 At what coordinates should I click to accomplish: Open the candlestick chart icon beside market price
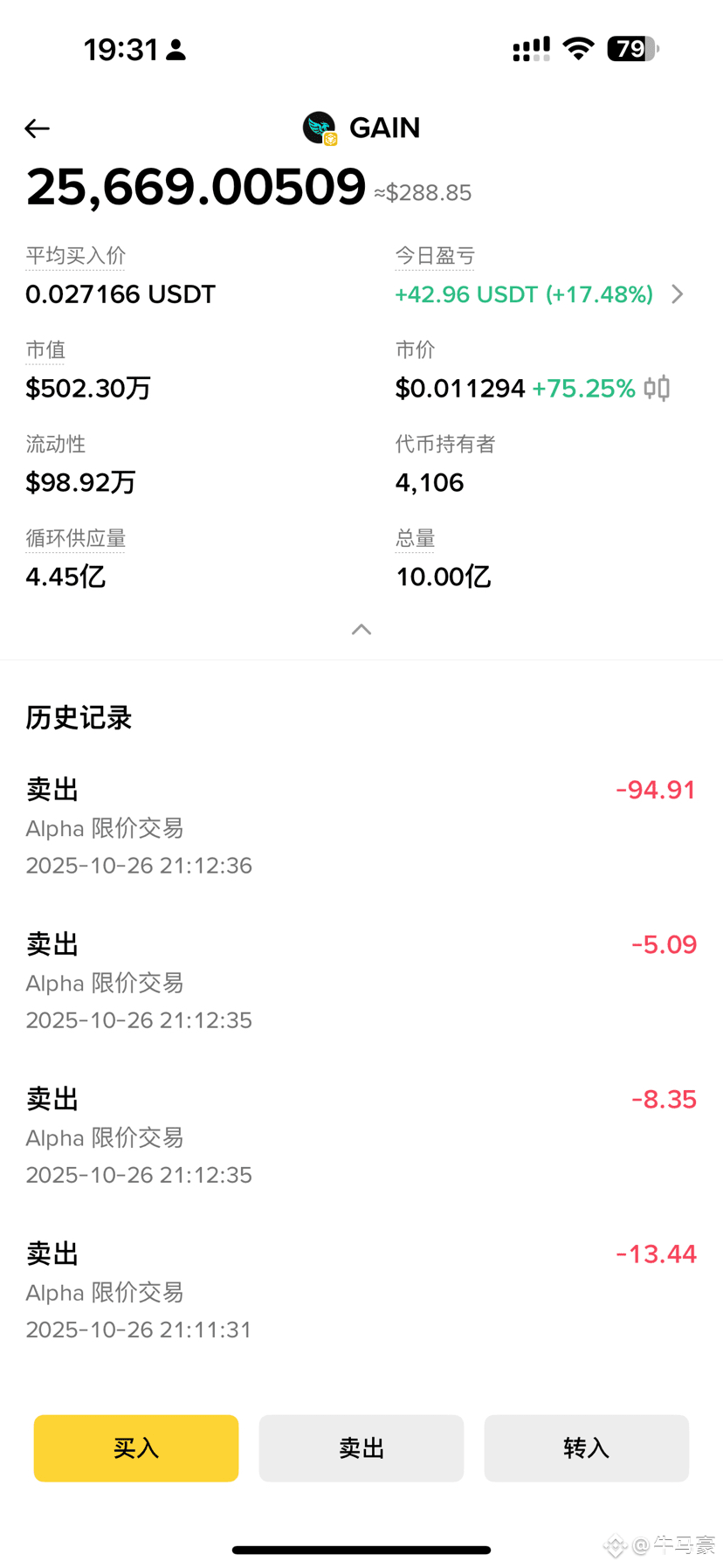[658, 388]
